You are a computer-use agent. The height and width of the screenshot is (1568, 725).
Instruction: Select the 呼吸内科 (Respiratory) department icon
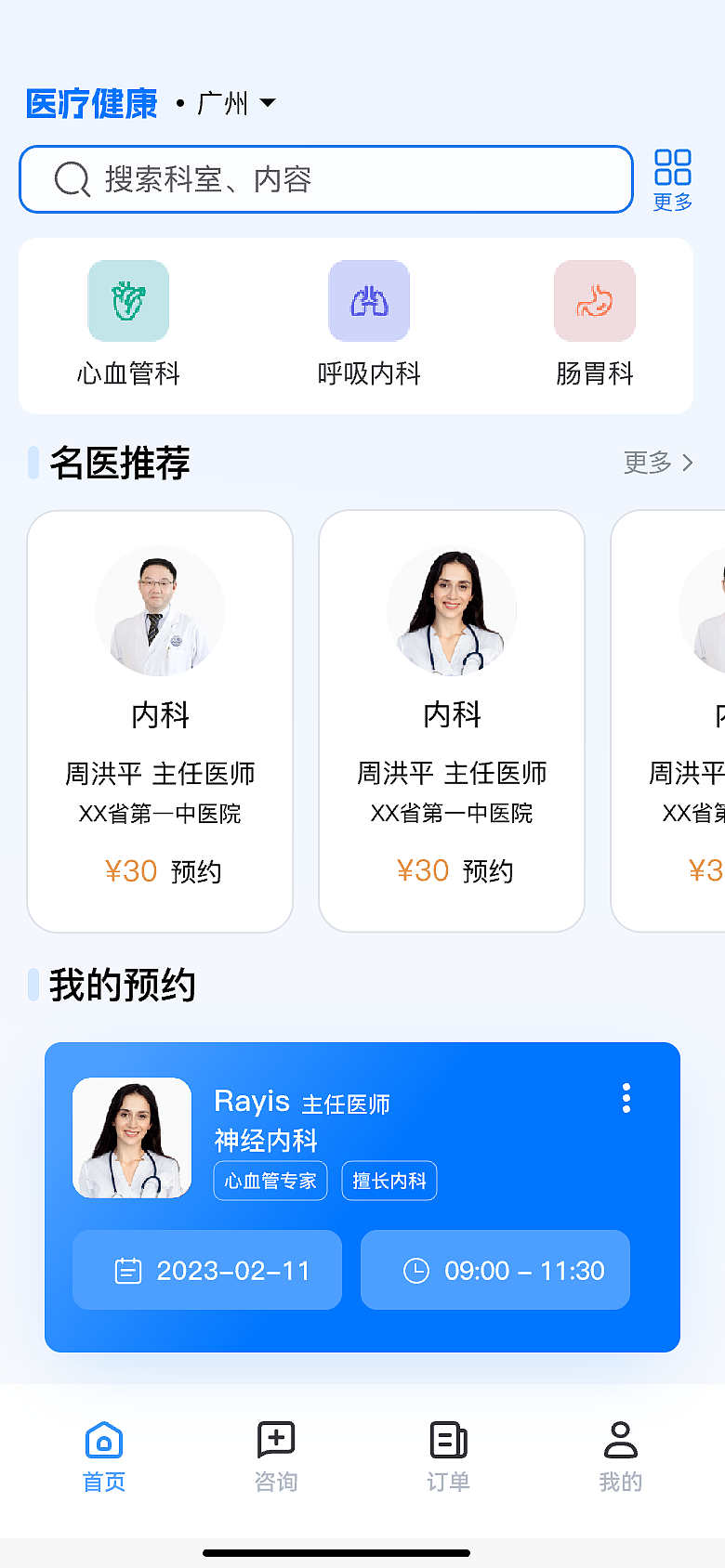[x=368, y=300]
